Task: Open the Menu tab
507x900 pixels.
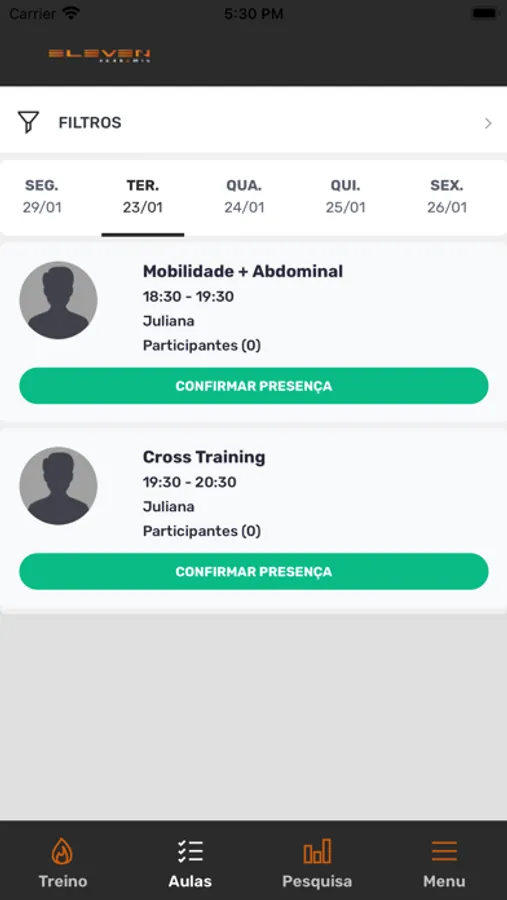Action: (x=444, y=862)
